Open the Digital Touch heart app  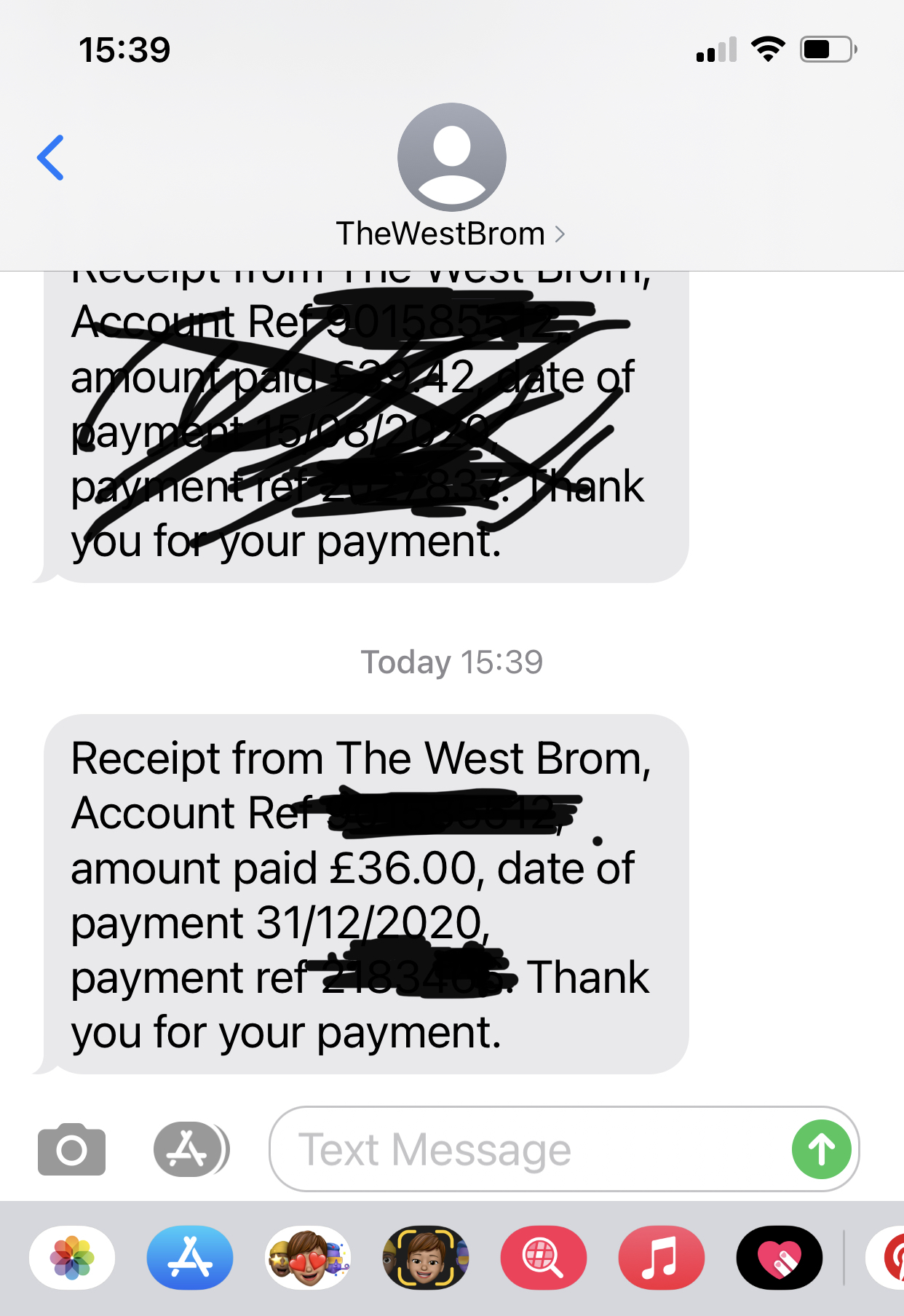point(779,1258)
